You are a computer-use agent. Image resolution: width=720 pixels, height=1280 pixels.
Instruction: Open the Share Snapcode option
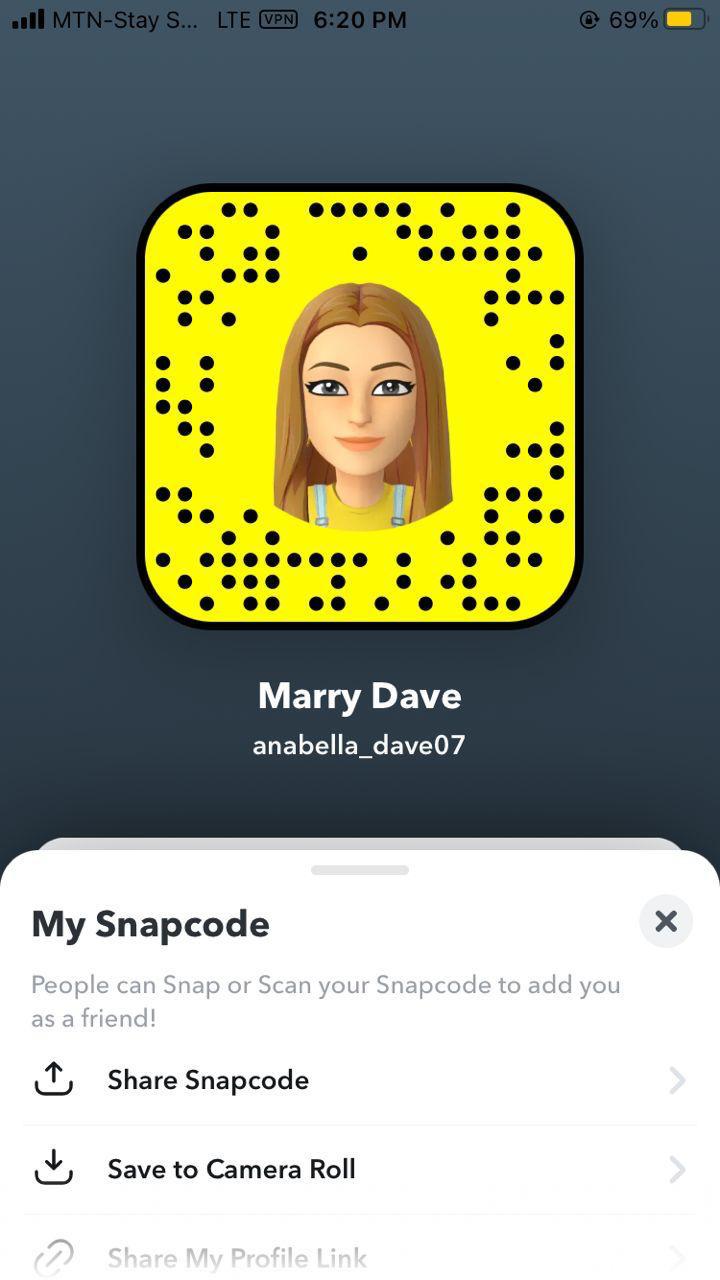[x=360, y=1080]
